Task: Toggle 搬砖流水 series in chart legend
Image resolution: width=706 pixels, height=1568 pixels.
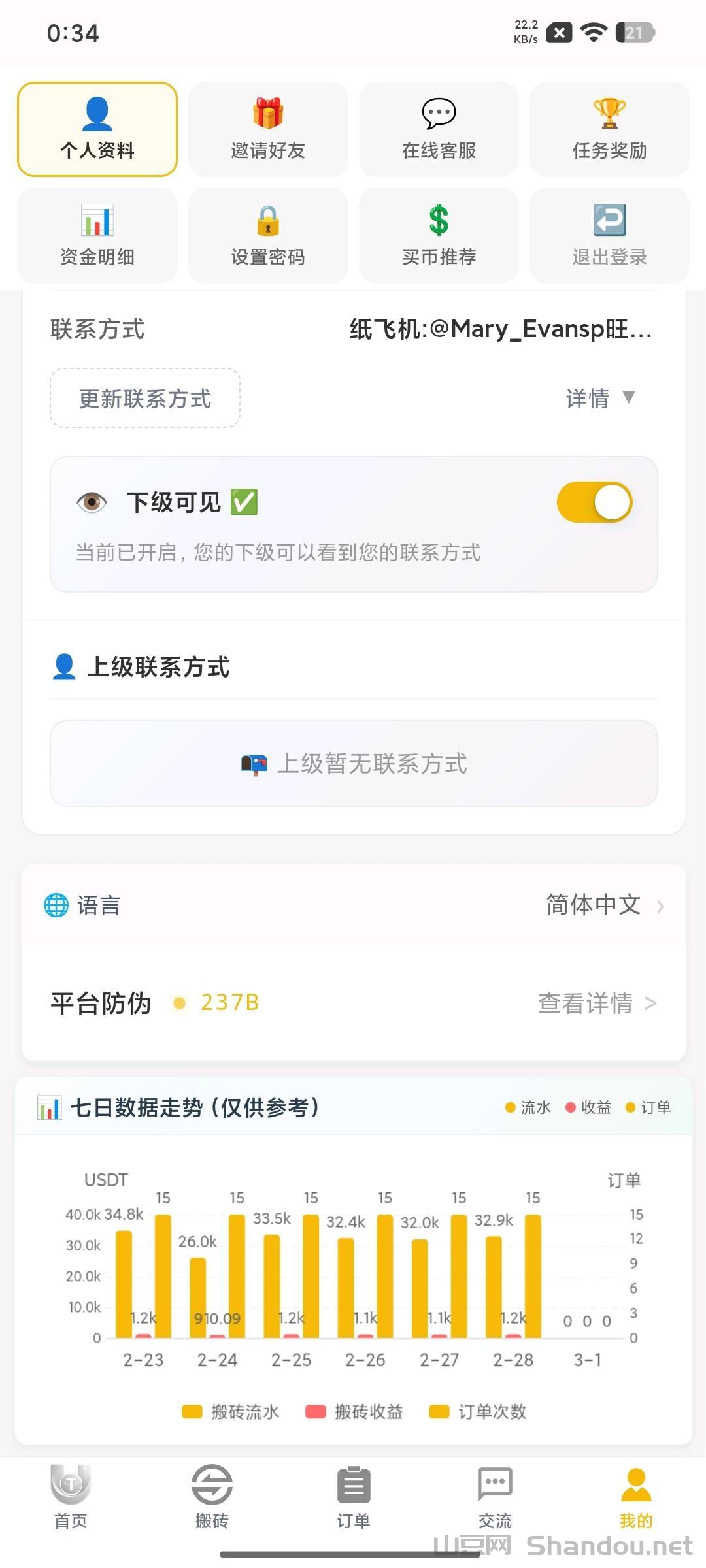Action: coord(231,1412)
